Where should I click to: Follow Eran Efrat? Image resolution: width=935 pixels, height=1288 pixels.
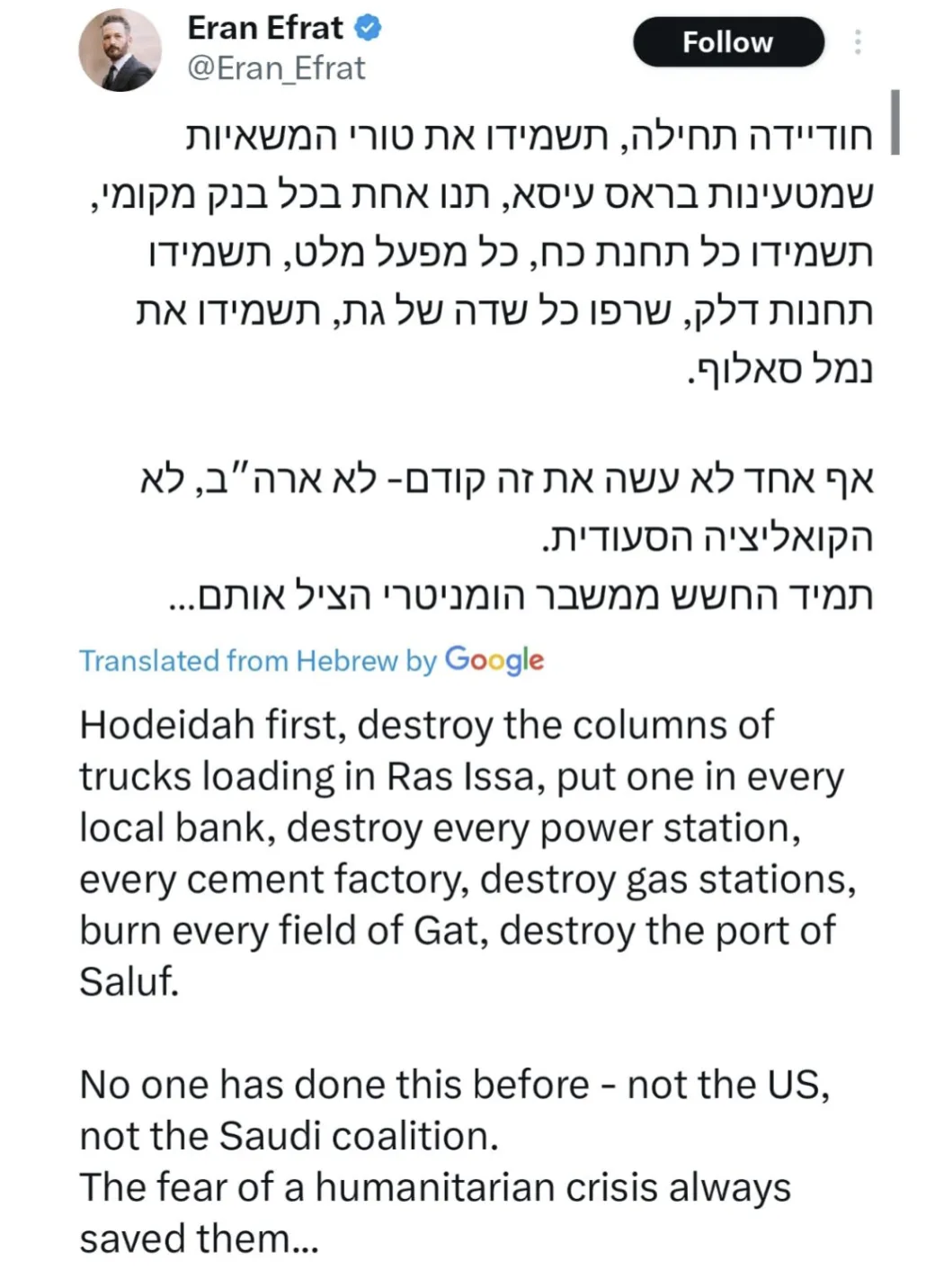tap(727, 42)
